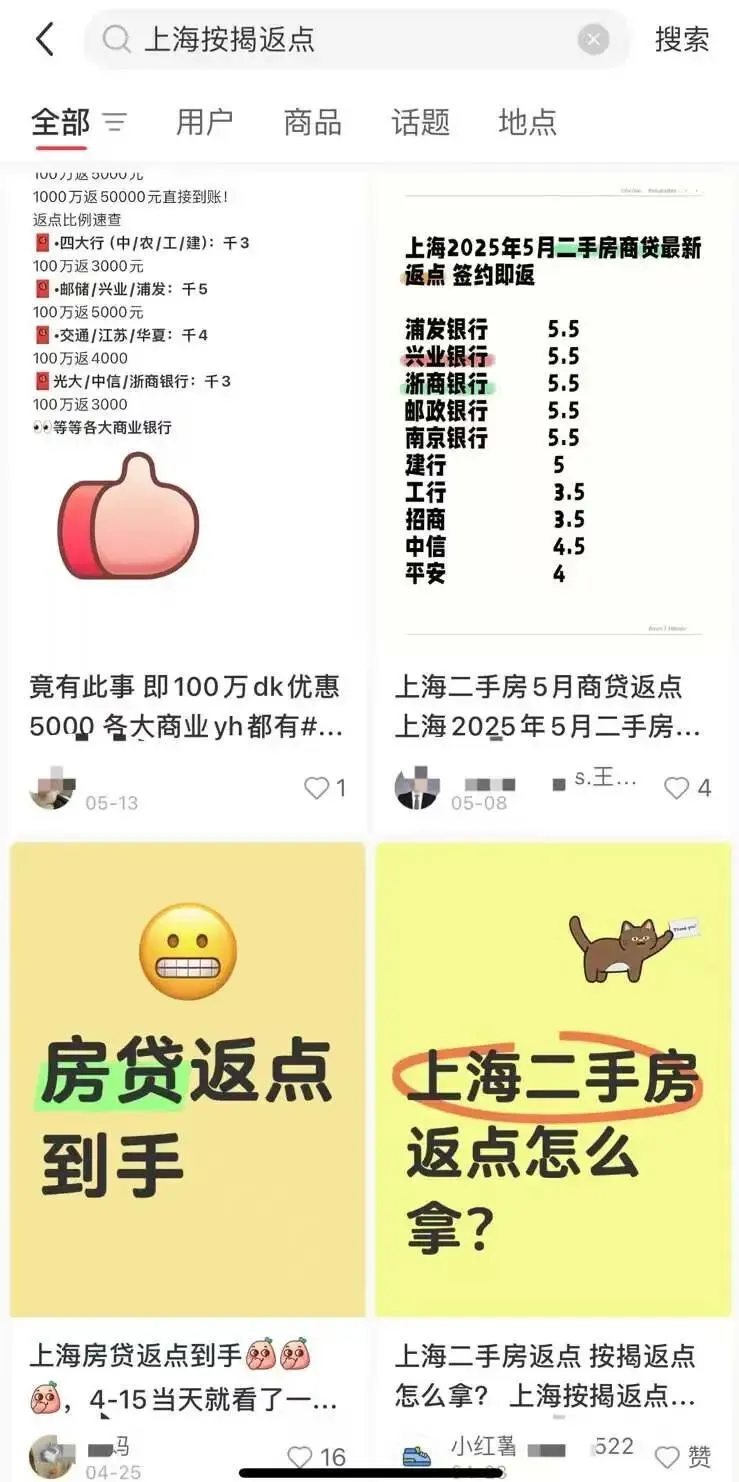The image size is (739, 1482).
Task: Switch to the 商品 tab
Action: [310, 121]
